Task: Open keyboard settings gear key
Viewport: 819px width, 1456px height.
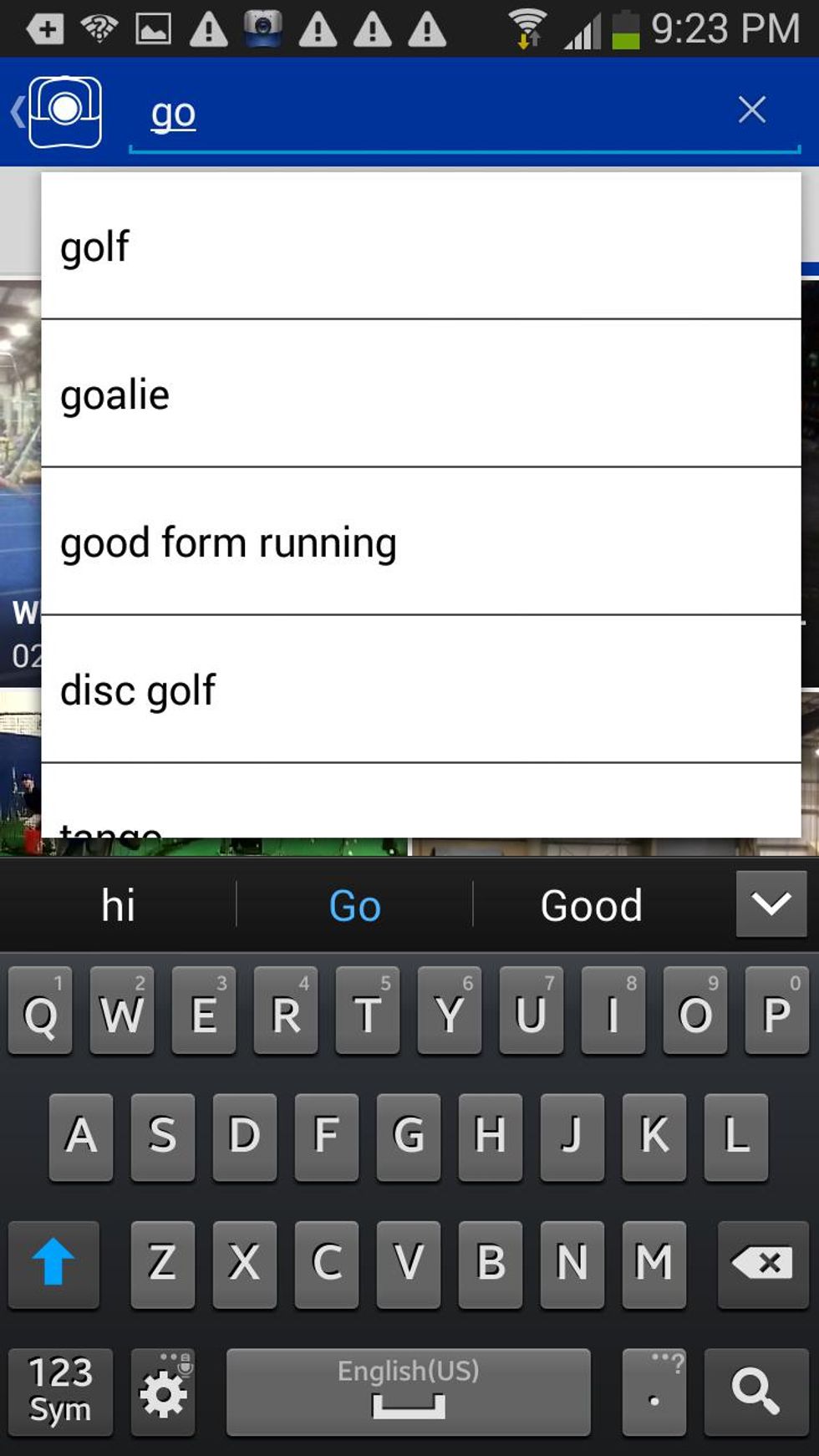Action: pyautogui.click(x=163, y=1392)
